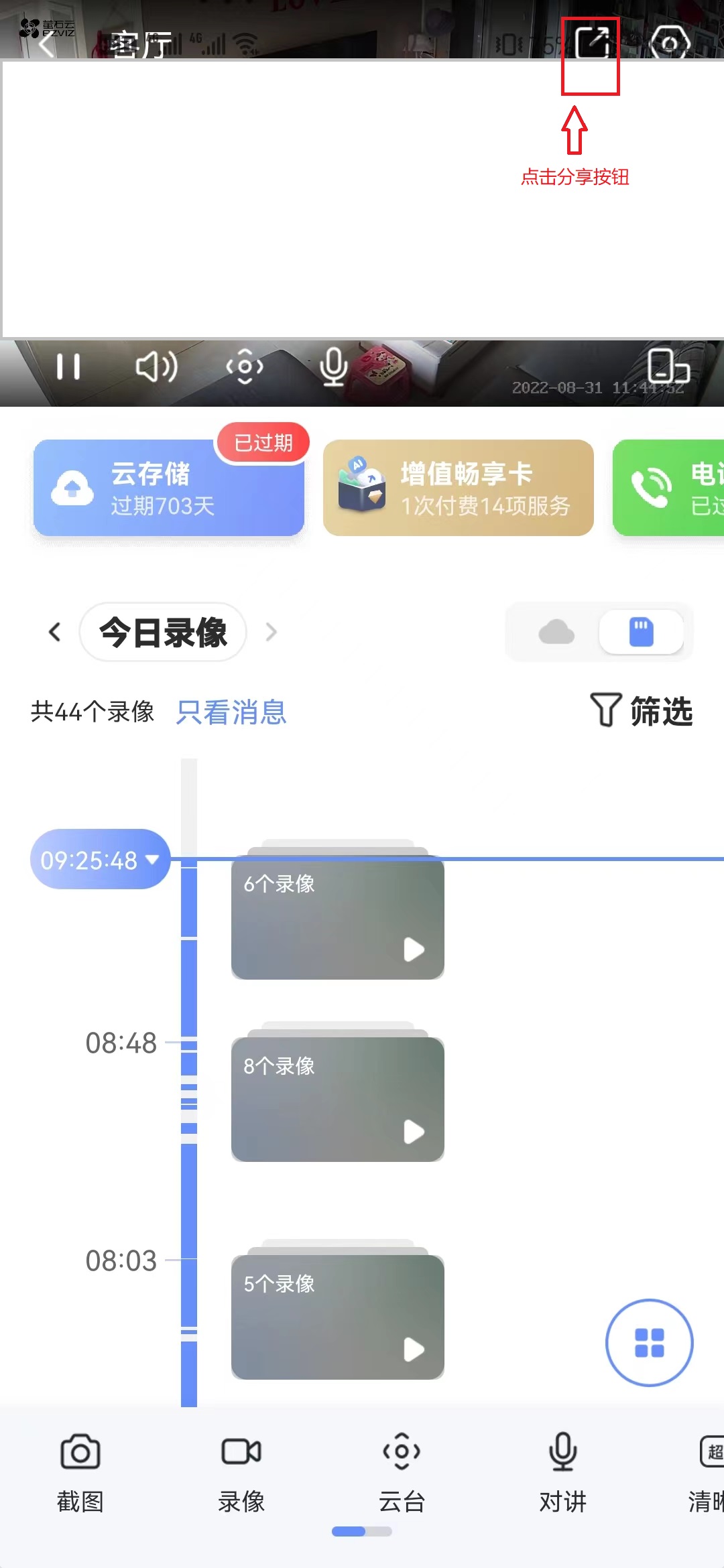Select 对讲 in the bottom toolbar
724x1568 pixels.
(562, 1474)
